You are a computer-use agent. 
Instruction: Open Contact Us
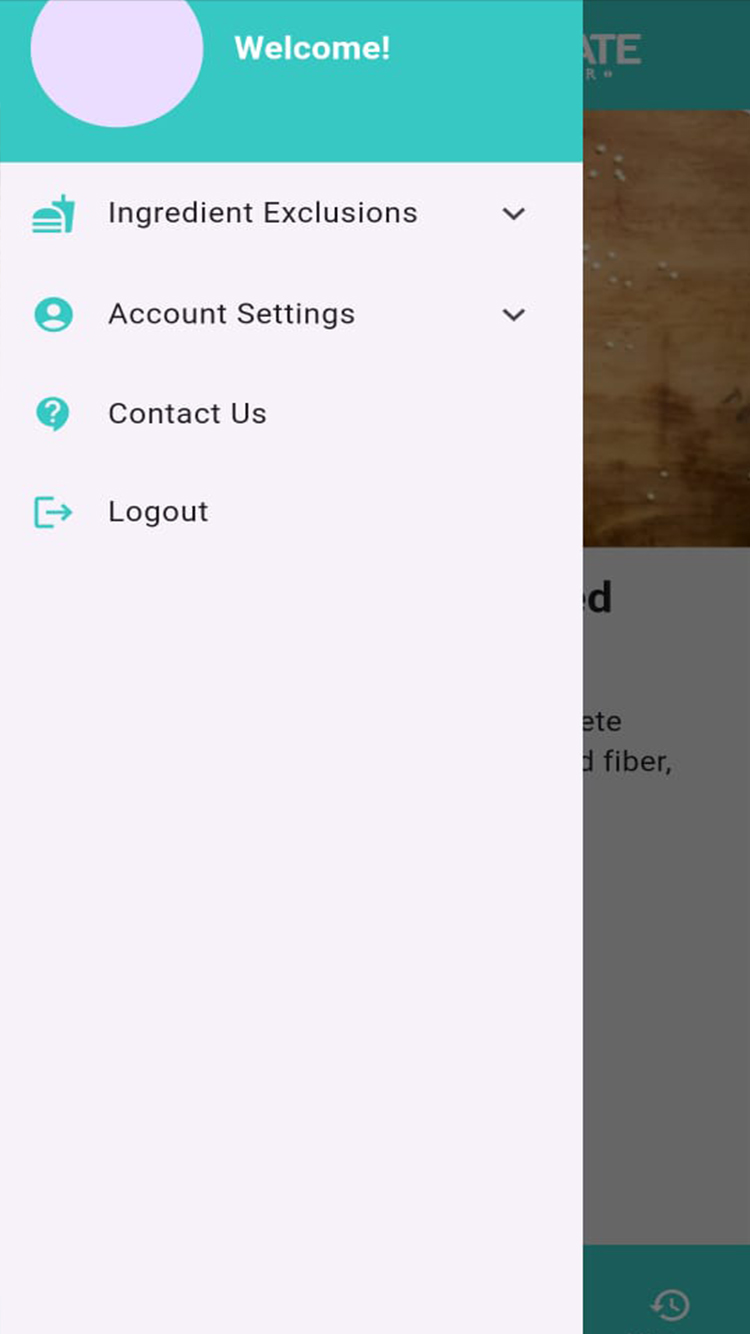[291, 413]
